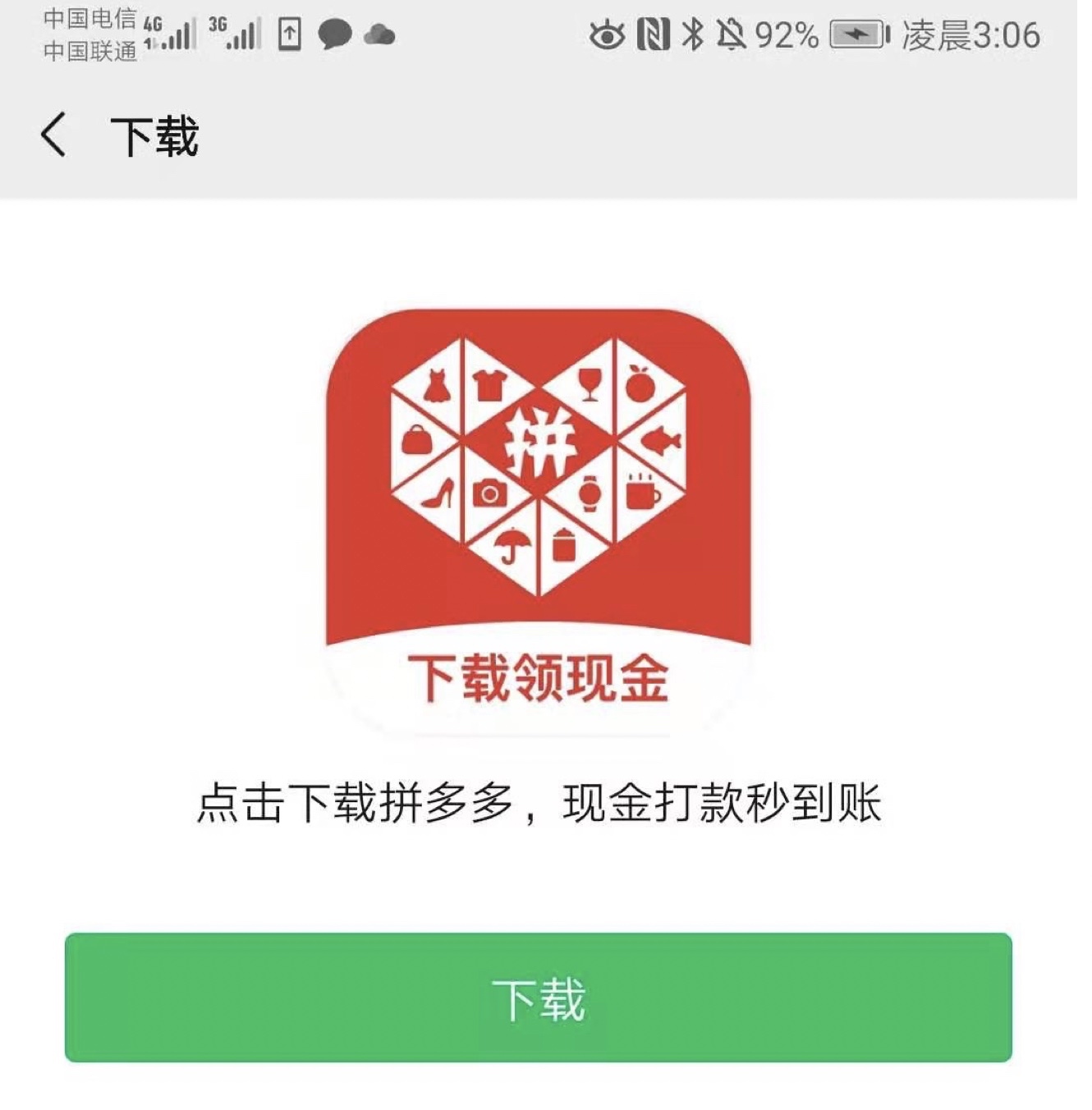Tap the 下载 page title
The width and height of the screenshot is (1092, 1110).
coord(158,135)
